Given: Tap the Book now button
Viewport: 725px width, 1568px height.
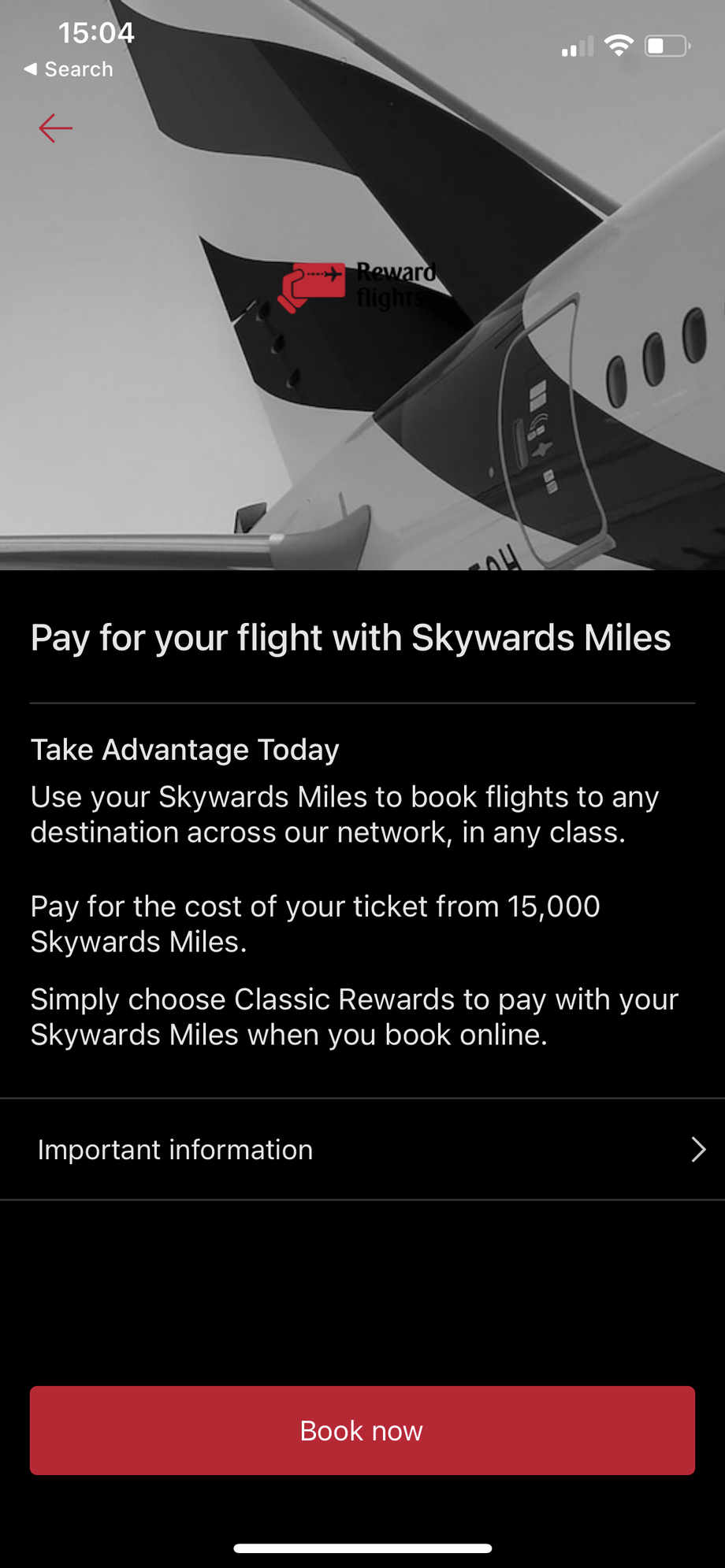Looking at the screenshot, I should click(x=362, y=1430).
